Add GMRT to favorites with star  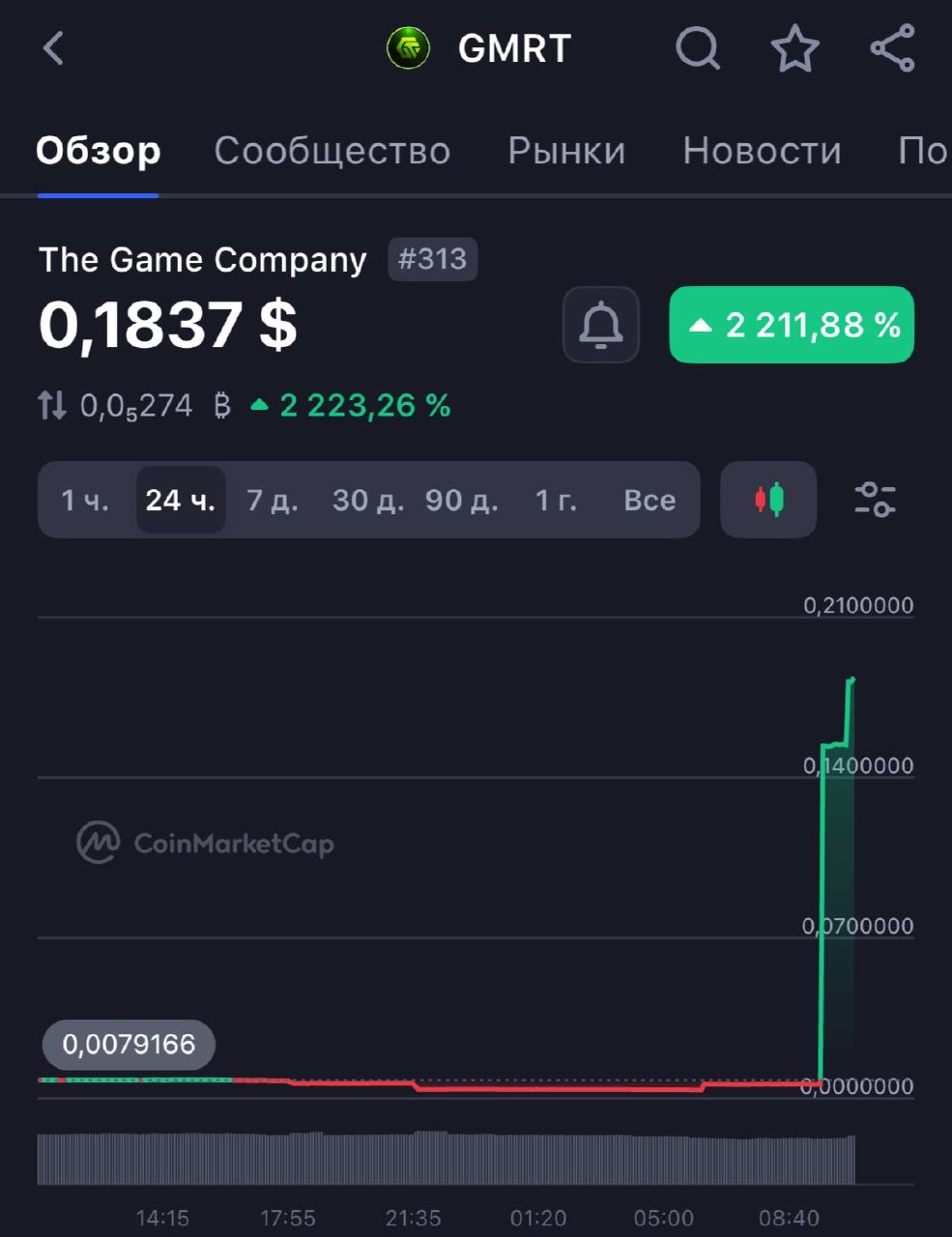pyautogui.click(x=794, y=48)
